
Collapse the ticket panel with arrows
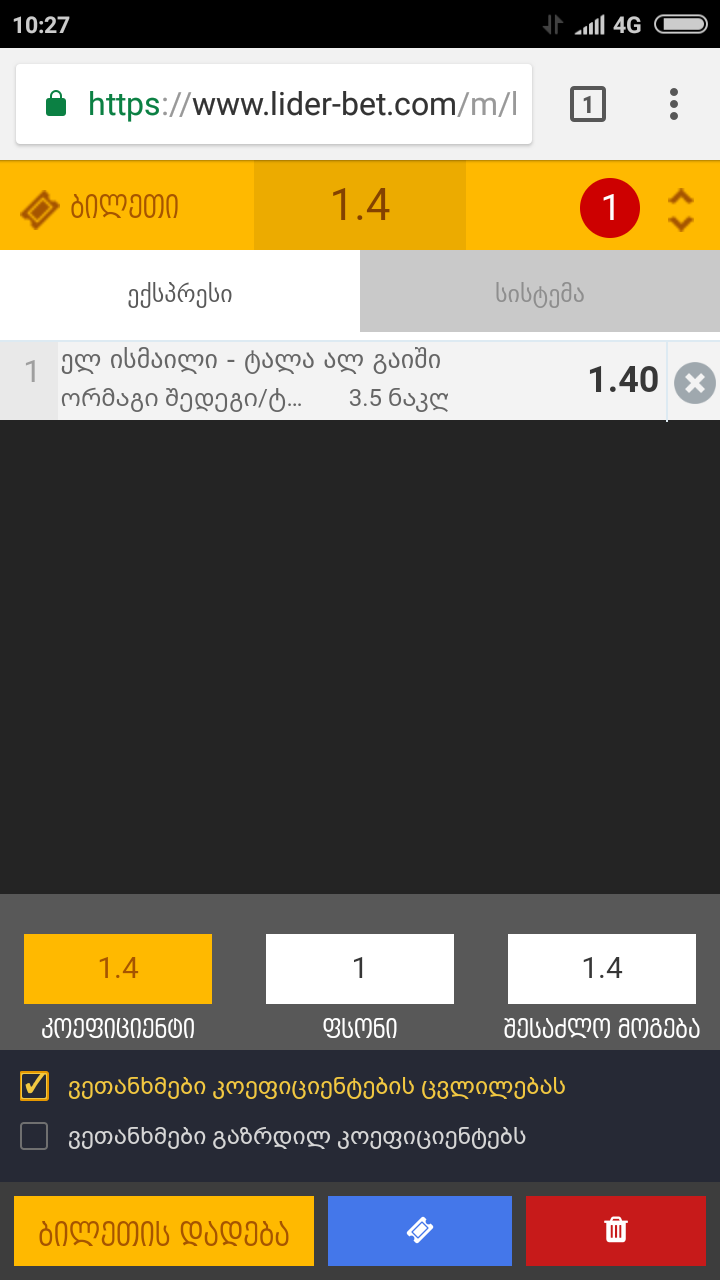[x=681, y=209]
